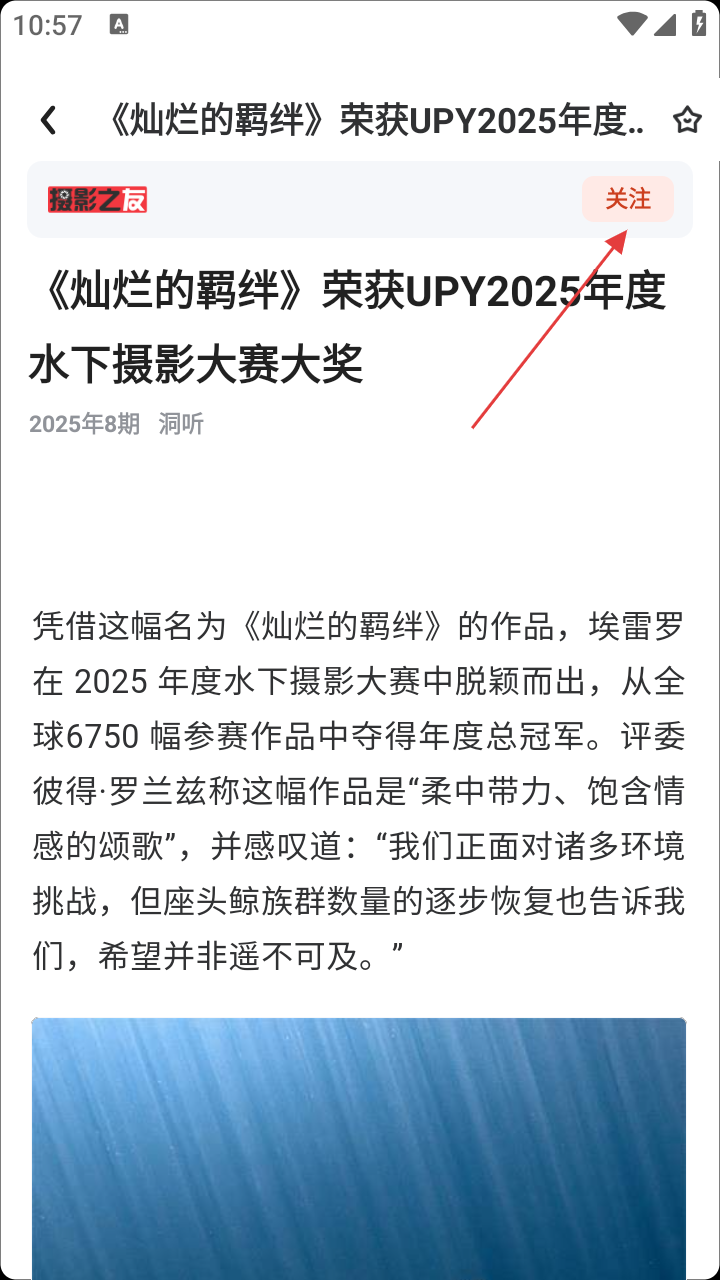Follow 摄影之友 with the 关注 button
720x1280 pixels.
(x=627, y=199)
